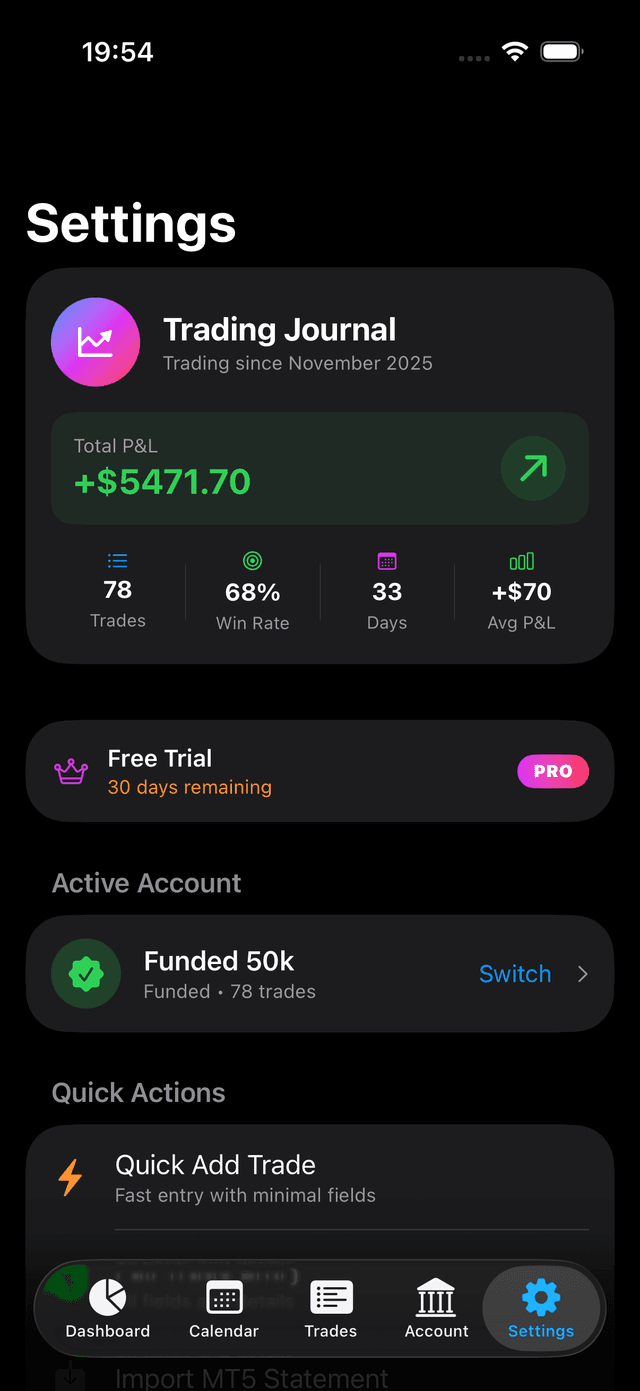
Task: Open the Account tab
Action: tap(436, 1309)
